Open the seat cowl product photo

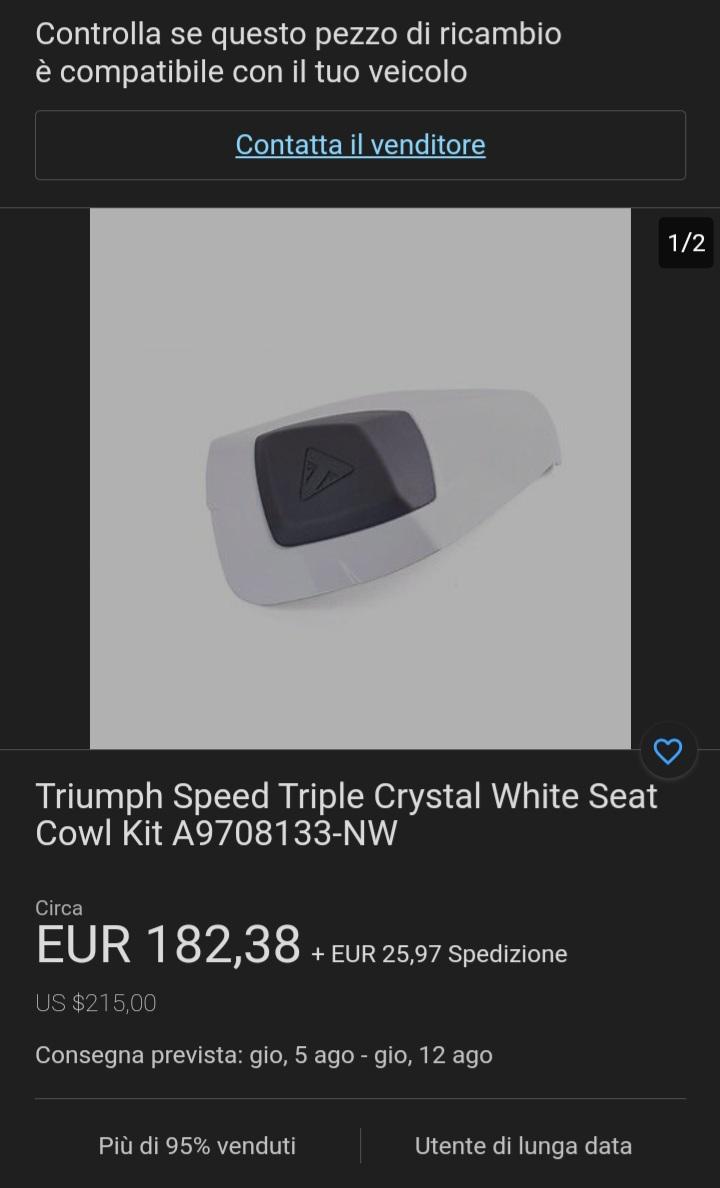click(360, 478)
